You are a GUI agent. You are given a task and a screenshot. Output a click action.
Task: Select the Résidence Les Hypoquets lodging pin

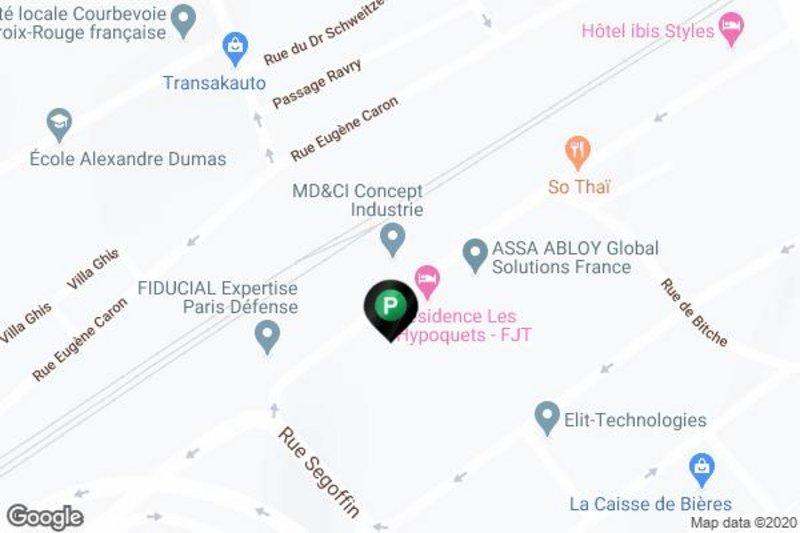(x=428, y=280)
